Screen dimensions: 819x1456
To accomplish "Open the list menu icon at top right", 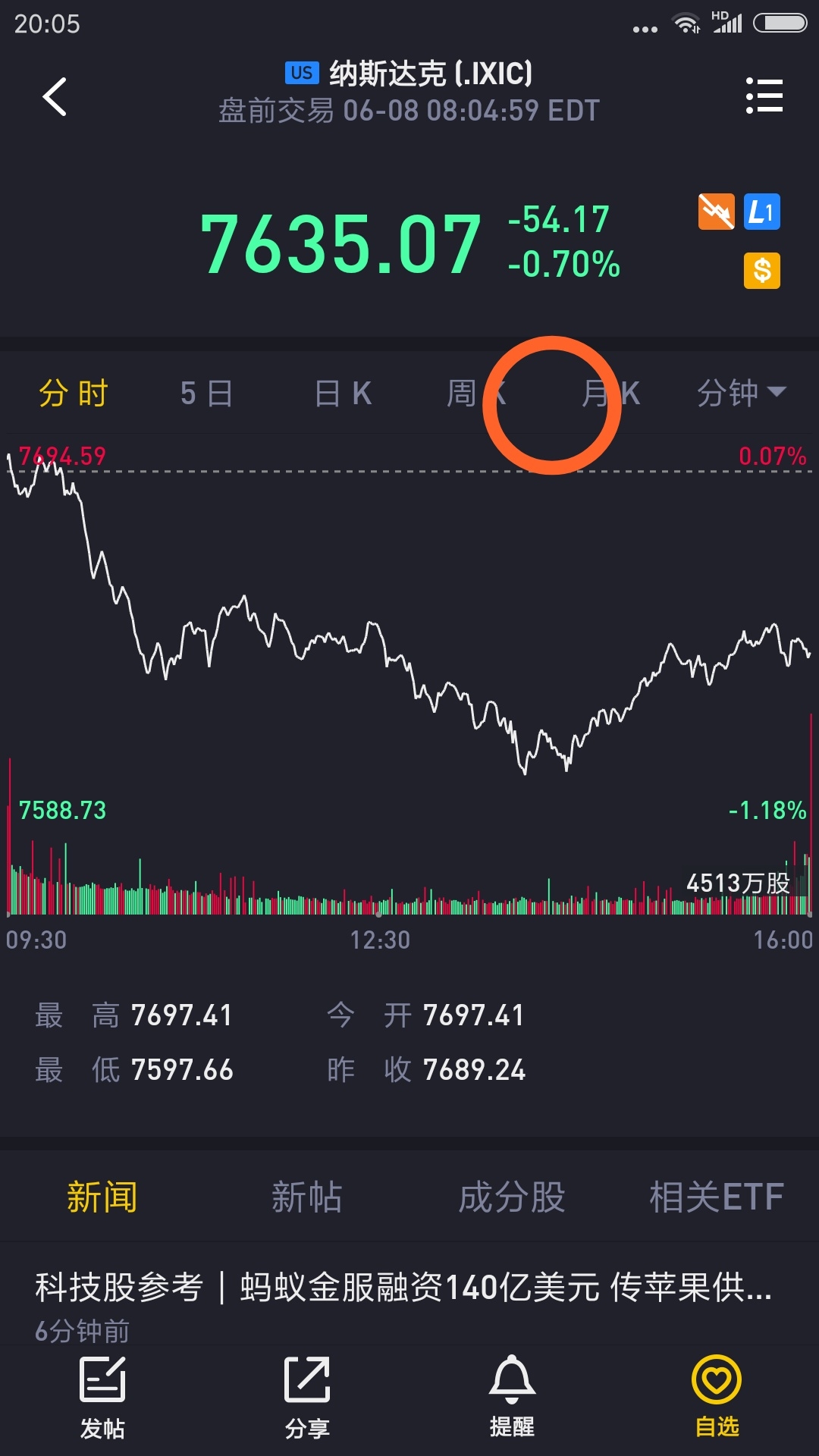I will tap(764, 96).
